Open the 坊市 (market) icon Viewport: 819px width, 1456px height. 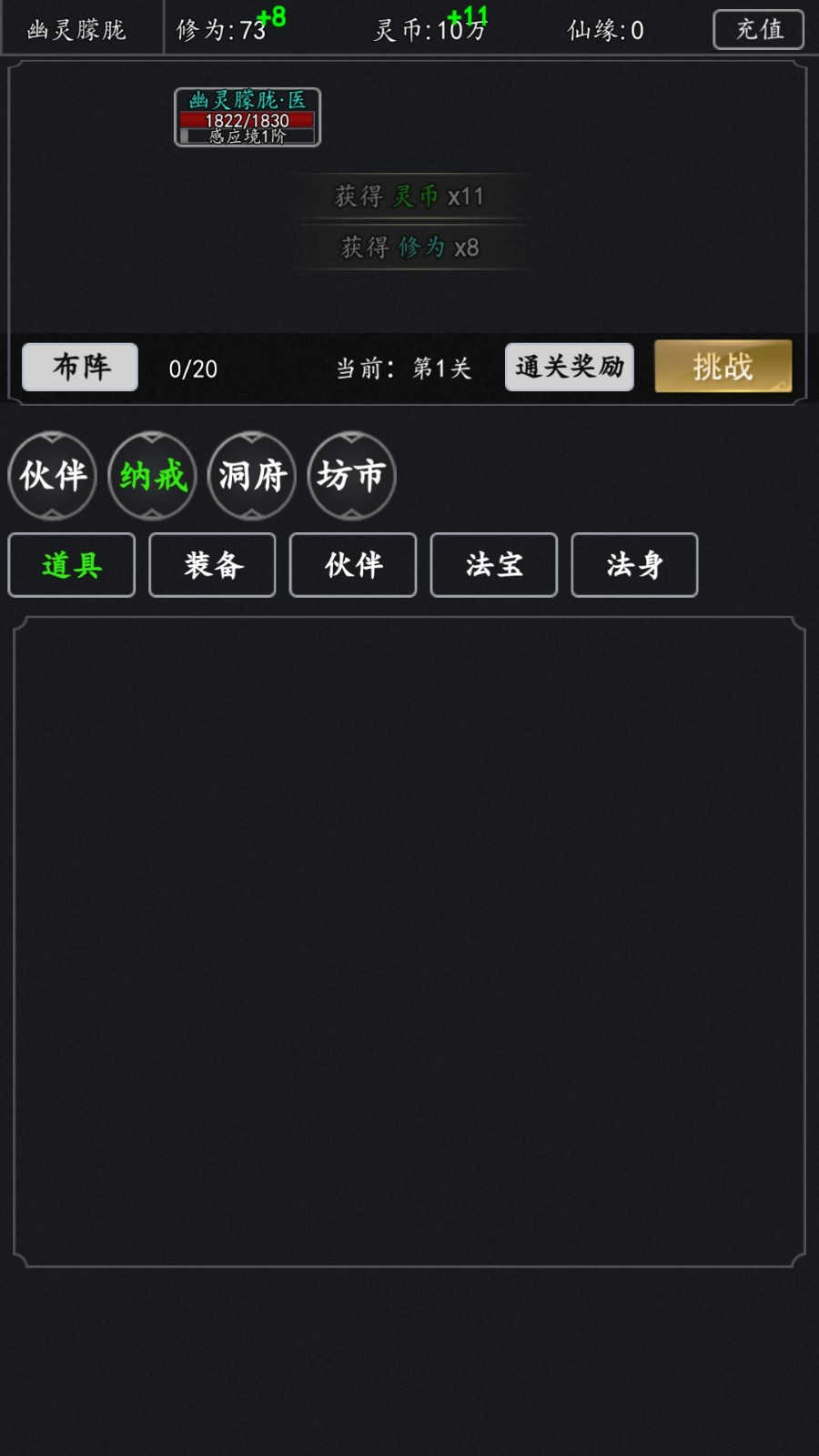click(352, 476)
